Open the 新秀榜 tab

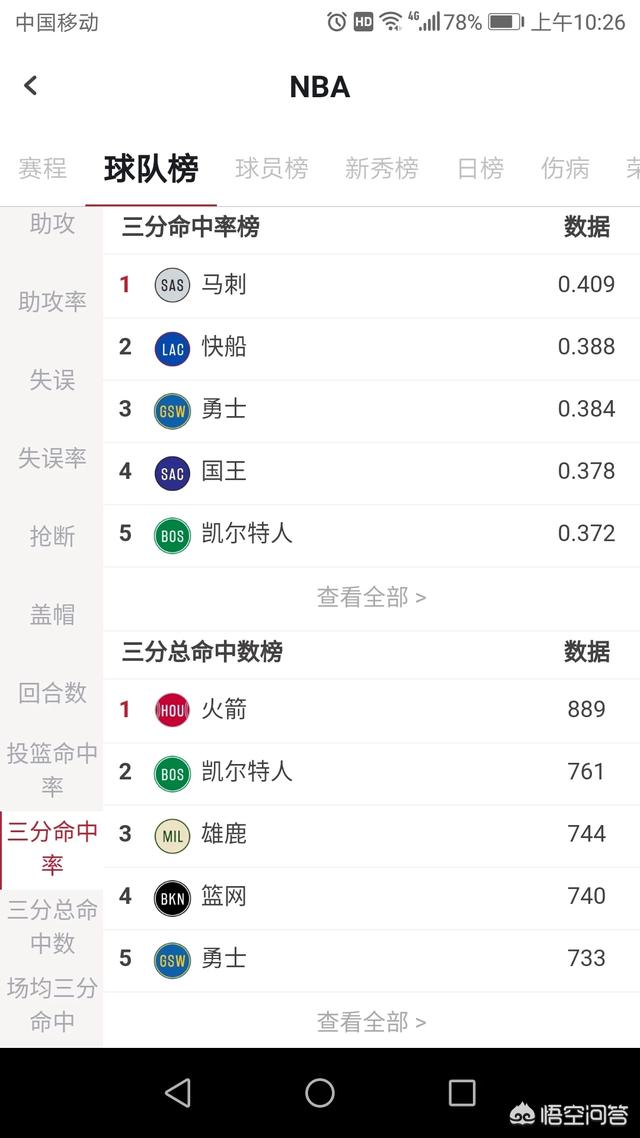pos(382,169)
